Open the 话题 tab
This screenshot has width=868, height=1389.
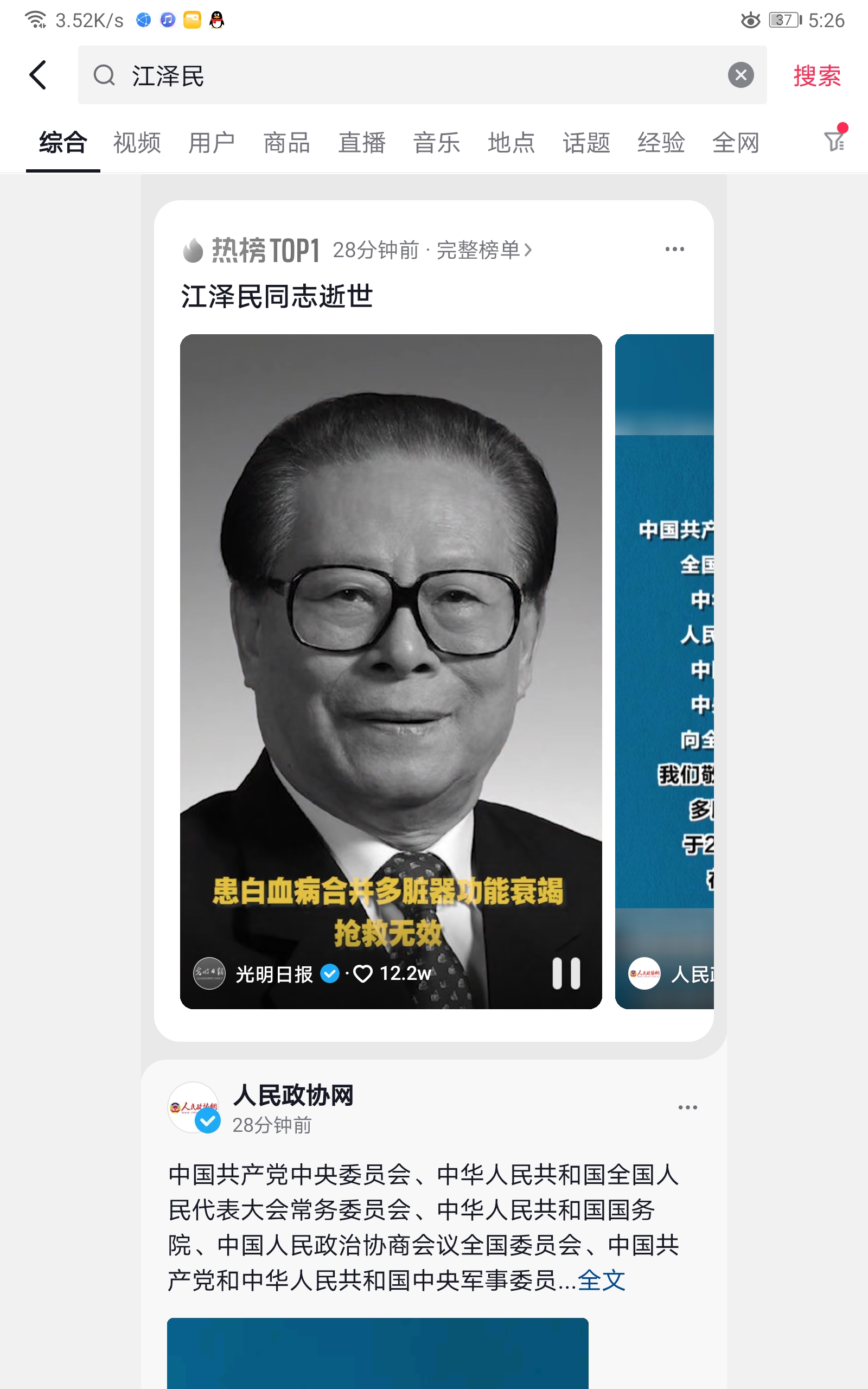click(586, 142)
